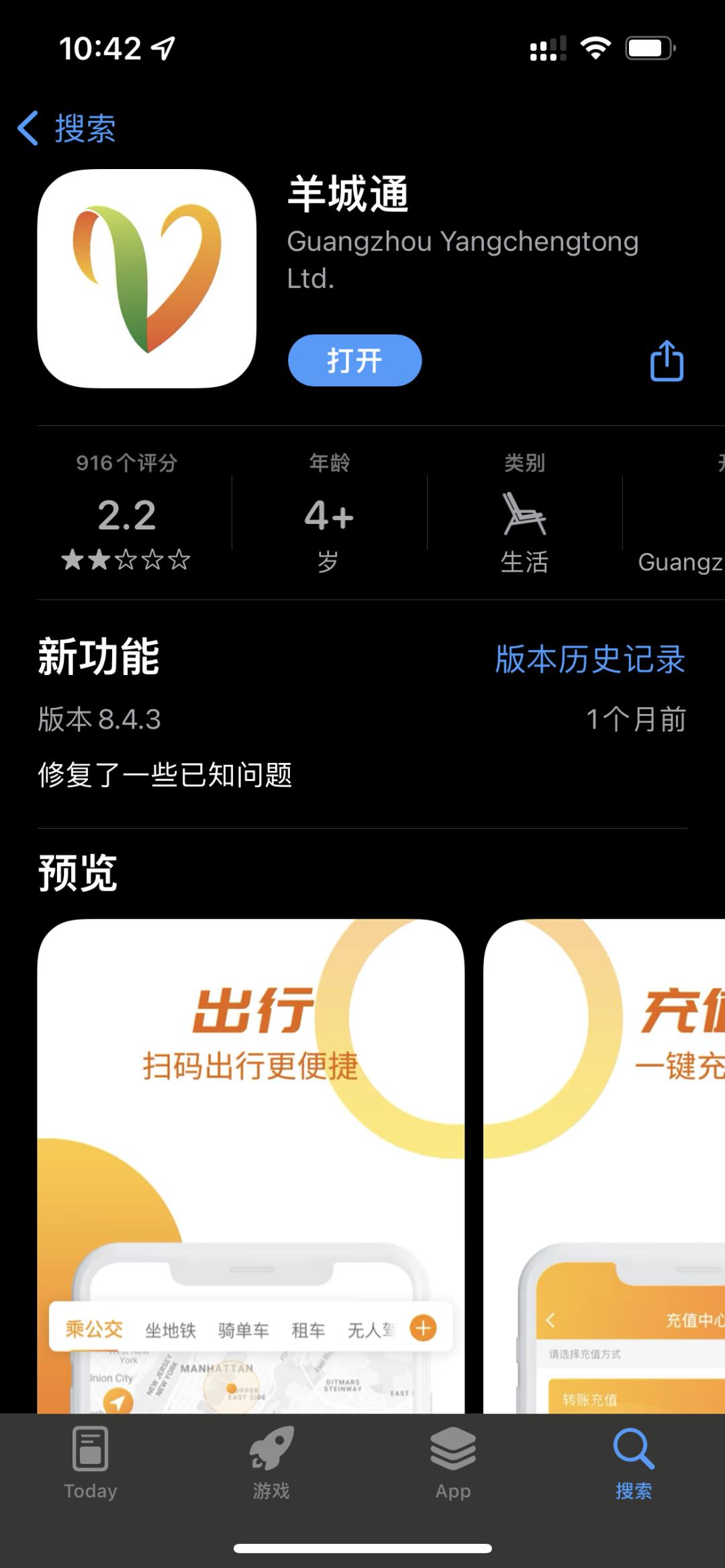Screen dimensions: 725x1568
Task: Go back to 搜索 results
Action: pyautogui.click(x=67, y=128)
